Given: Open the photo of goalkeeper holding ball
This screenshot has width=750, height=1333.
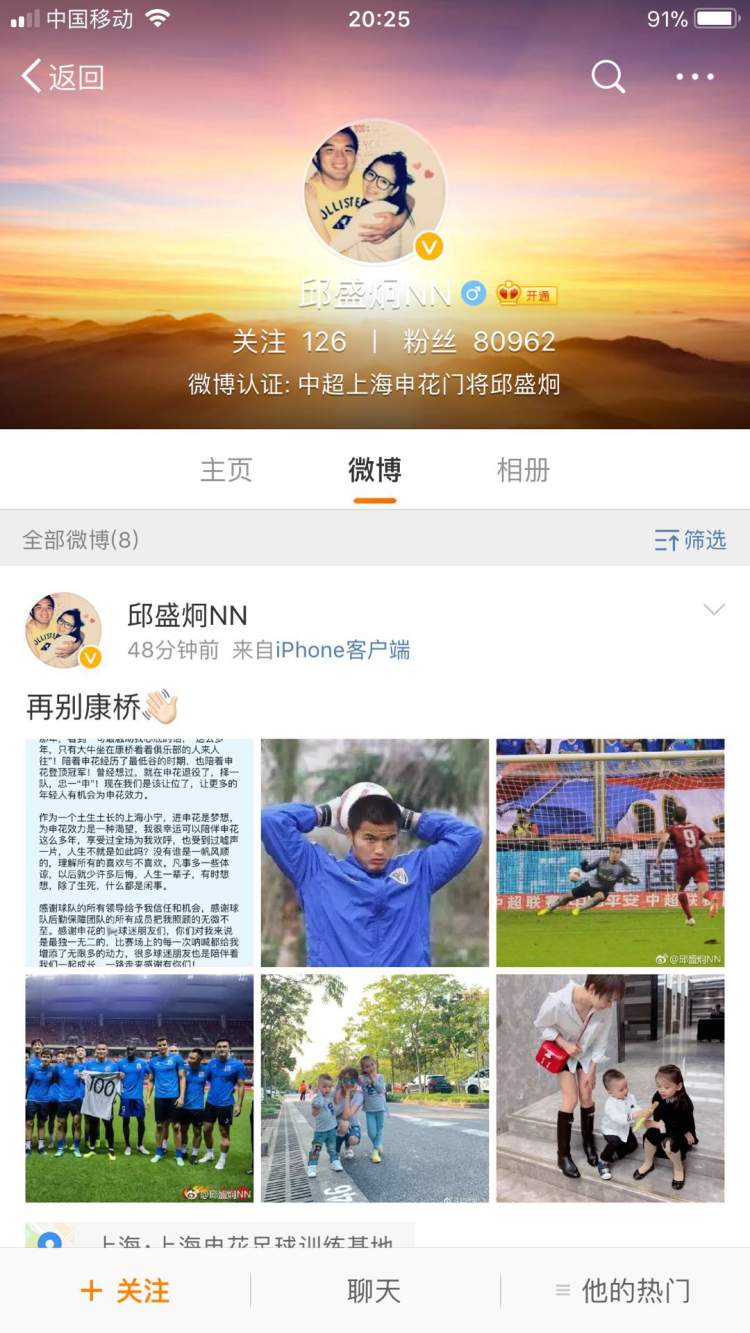Looking at the screenshot, I should pos(375,852).
